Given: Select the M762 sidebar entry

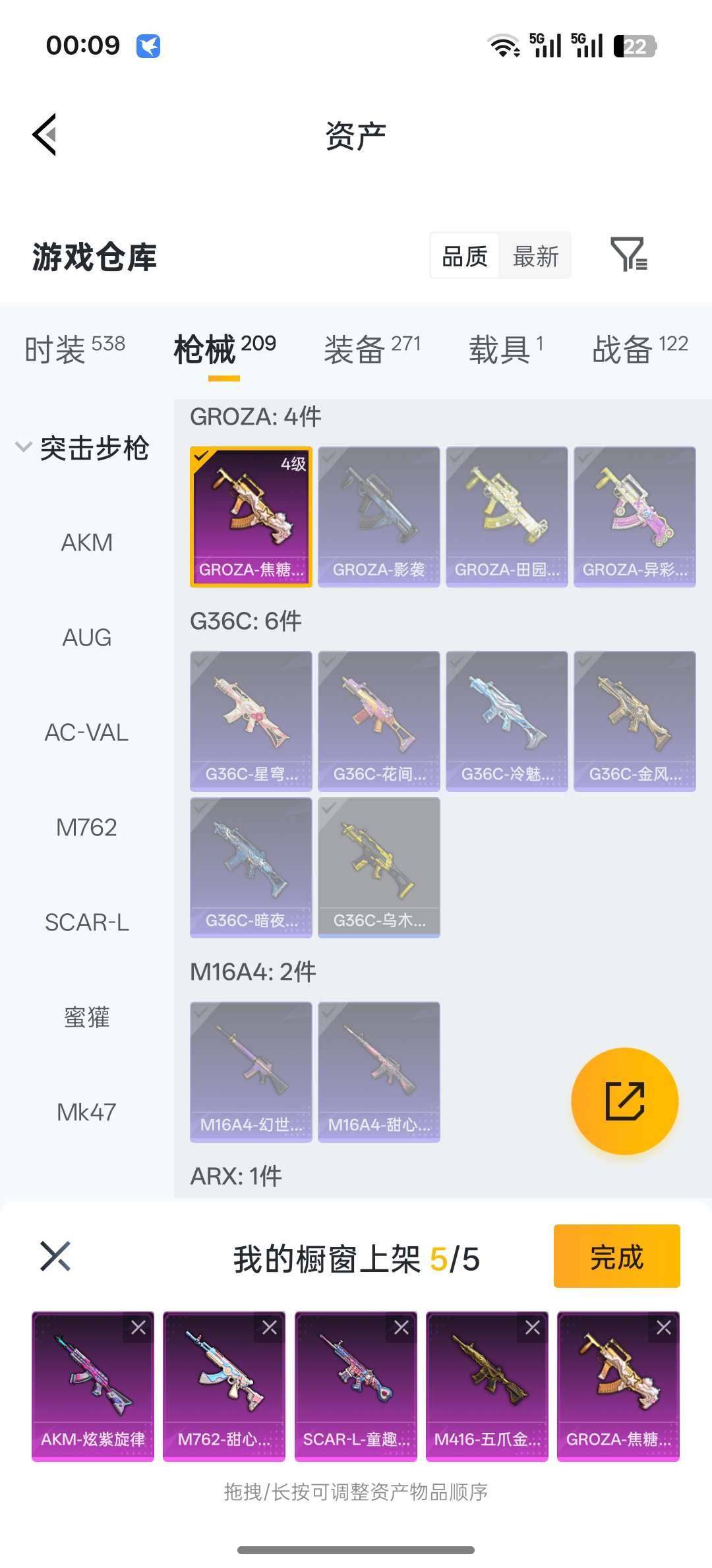Looking at the screenshot, I should tap(88, 828).
